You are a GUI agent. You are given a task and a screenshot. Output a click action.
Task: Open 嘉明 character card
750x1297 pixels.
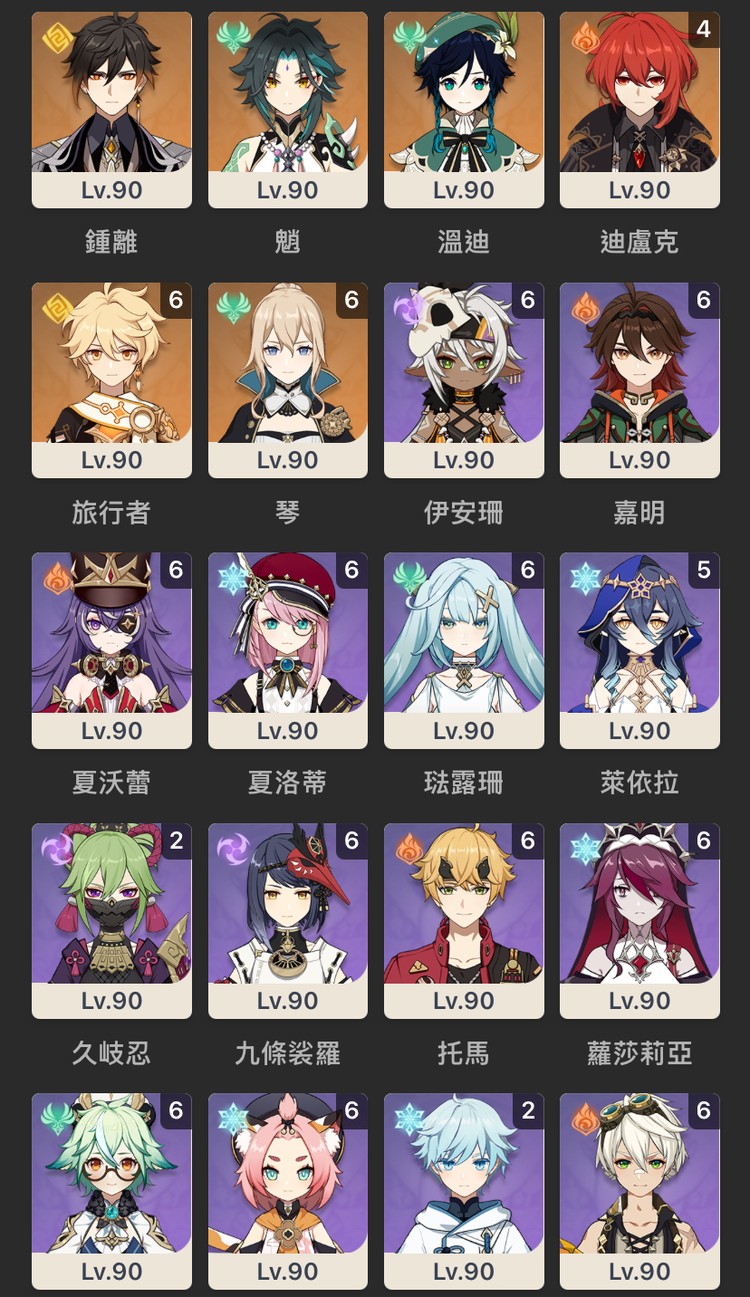(639, 380)
